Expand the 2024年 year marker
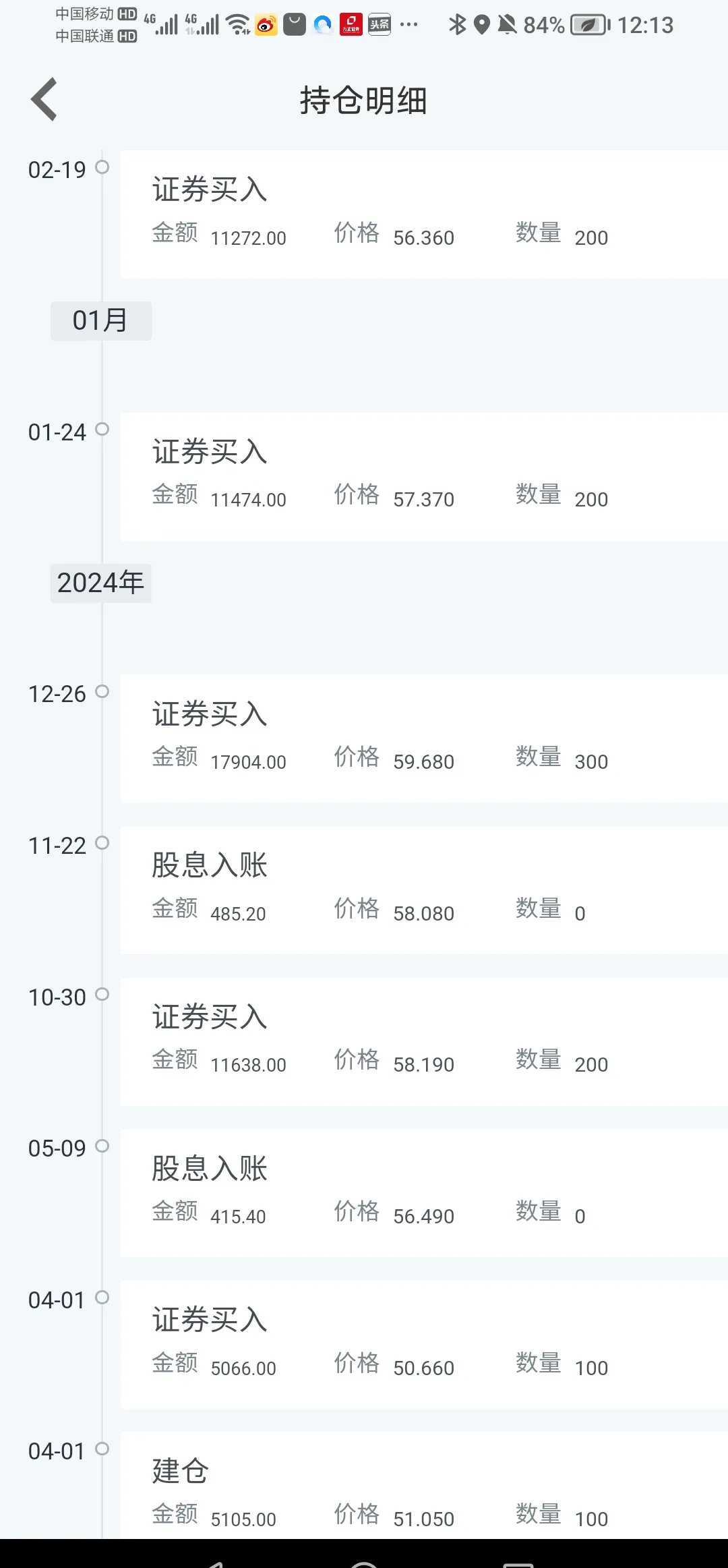728x1568 pixels. pos(100,582)
